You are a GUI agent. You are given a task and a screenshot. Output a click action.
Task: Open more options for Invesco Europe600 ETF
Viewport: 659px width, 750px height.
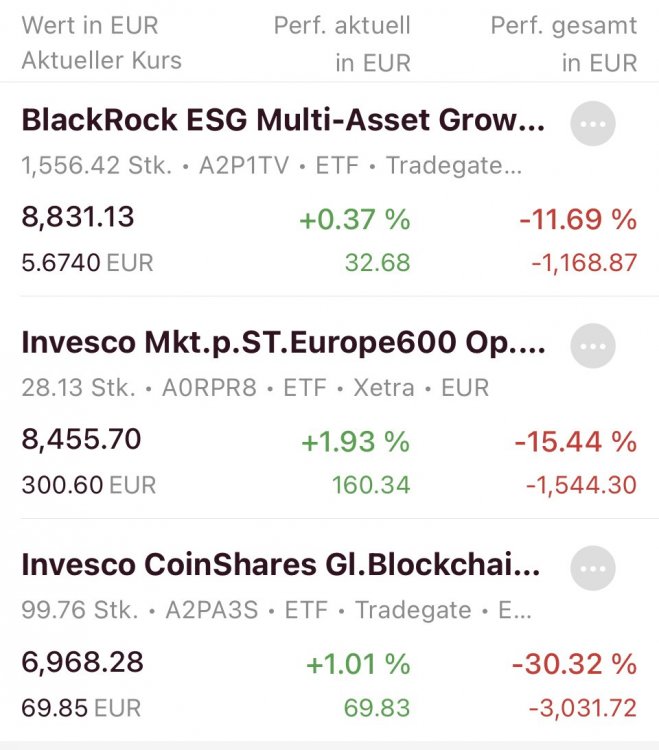click(x=593, y=346)
